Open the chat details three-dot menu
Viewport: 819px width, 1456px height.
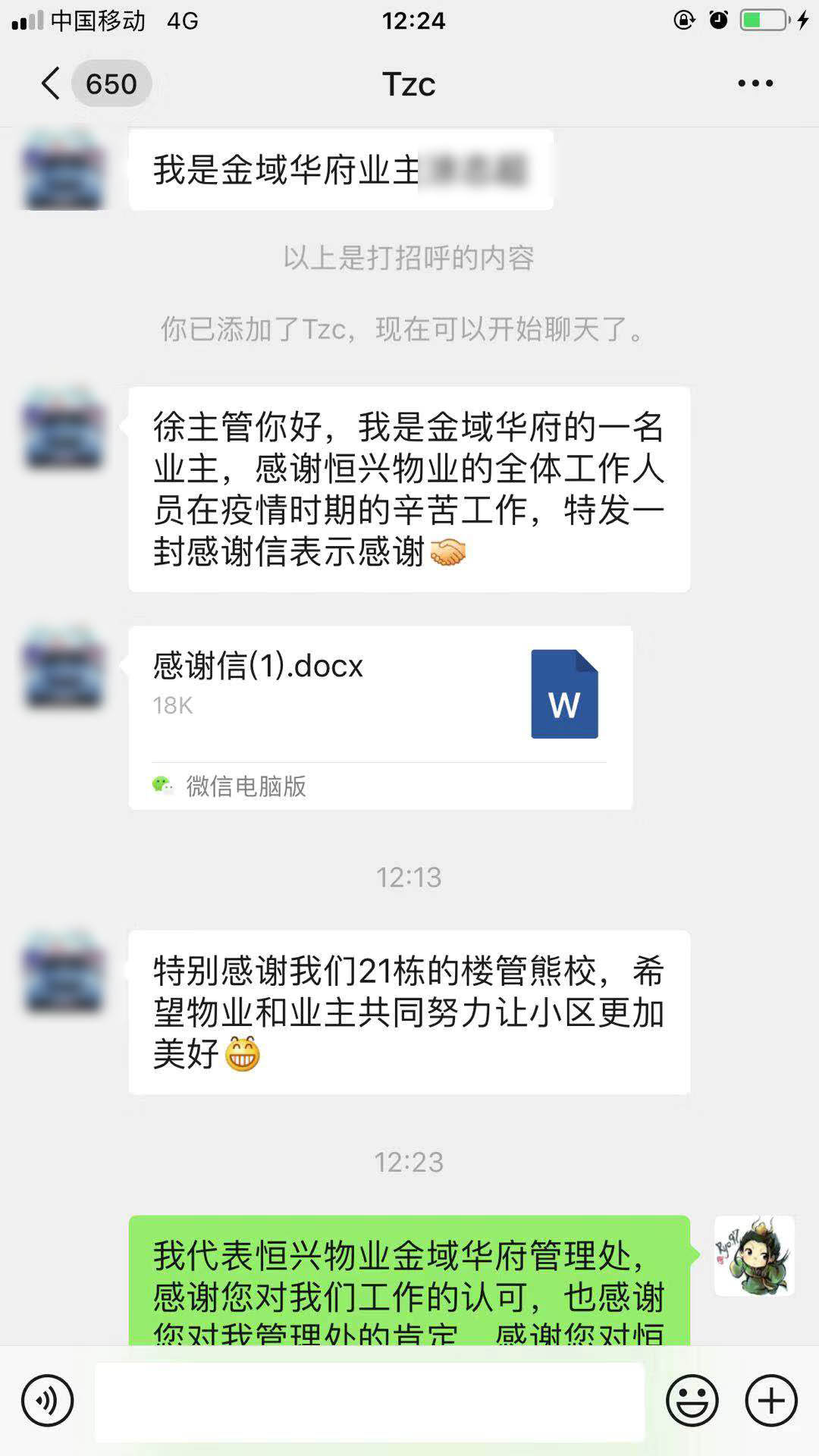click(755, 83)
